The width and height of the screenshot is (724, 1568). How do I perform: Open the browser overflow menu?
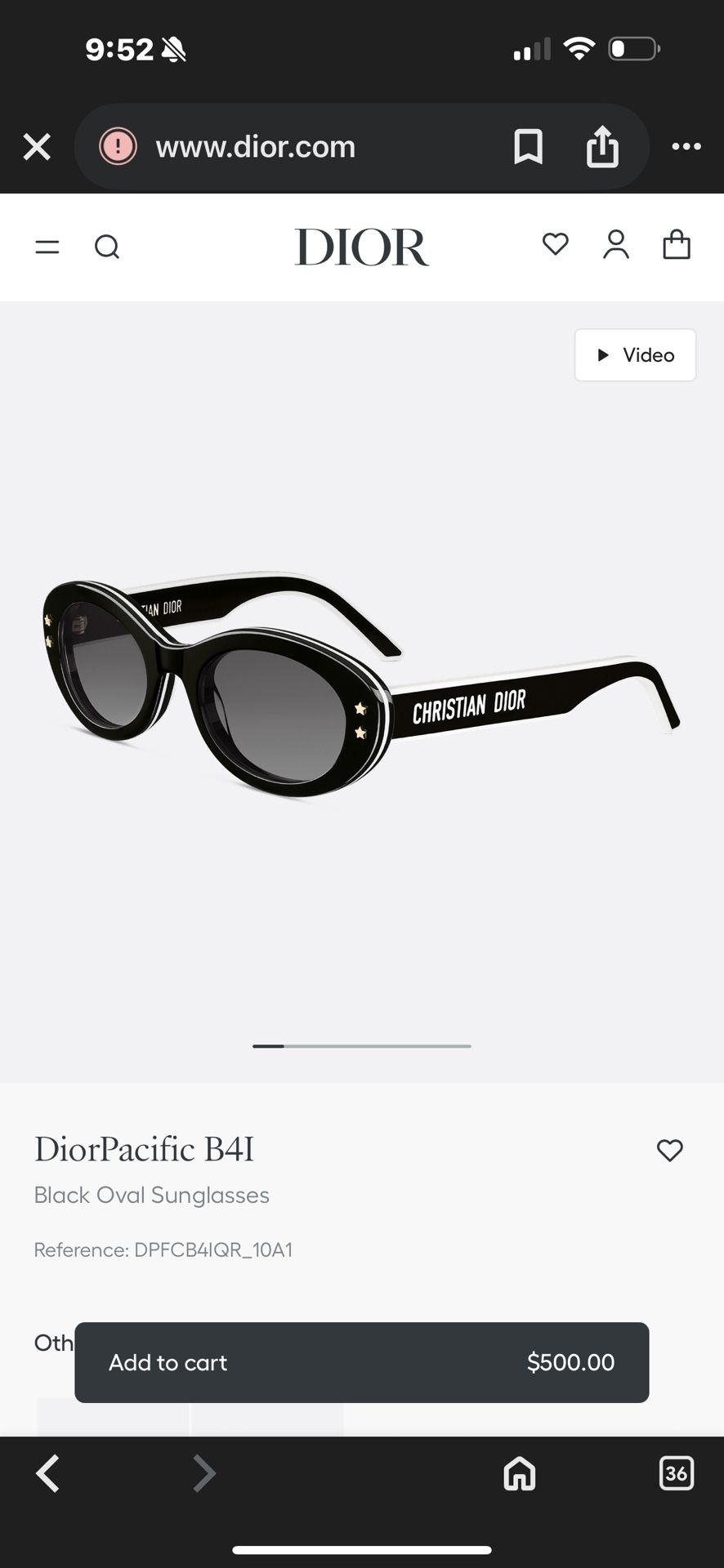coord(686,147)
